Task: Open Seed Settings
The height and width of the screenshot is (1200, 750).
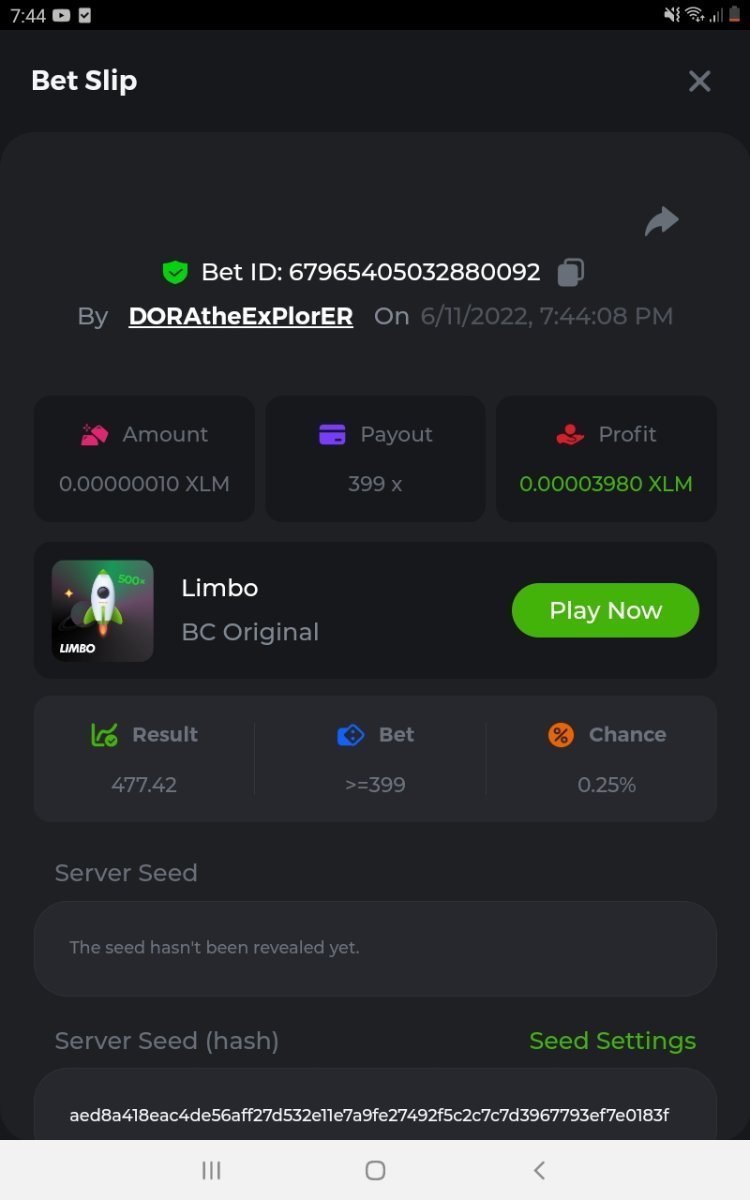Action: click(612, 1041)
